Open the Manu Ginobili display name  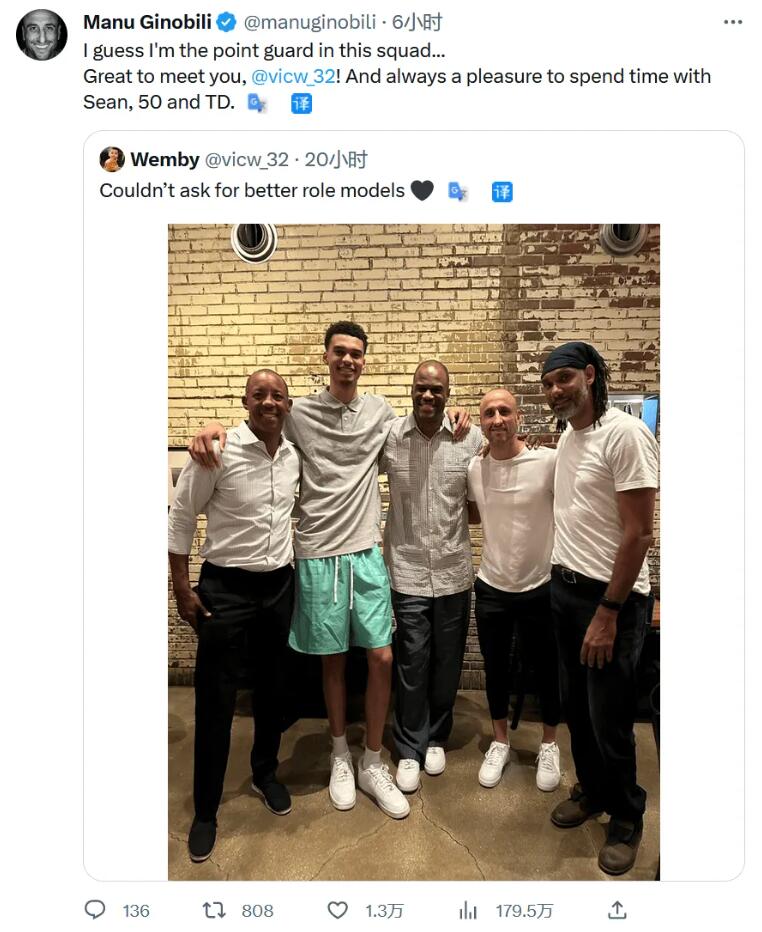[x=147, y=22]
